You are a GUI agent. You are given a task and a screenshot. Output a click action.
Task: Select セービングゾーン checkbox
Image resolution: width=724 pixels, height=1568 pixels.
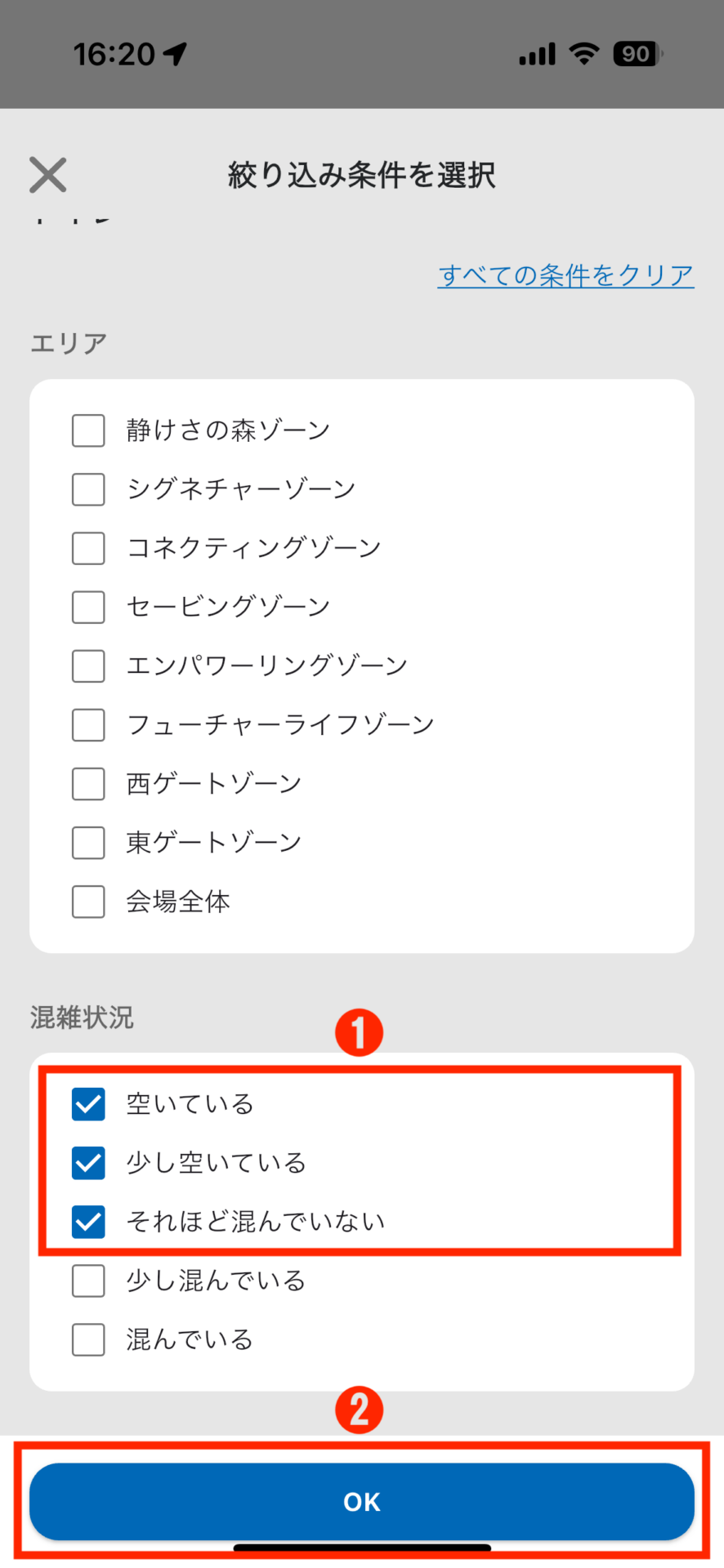(x=88, y=607)
